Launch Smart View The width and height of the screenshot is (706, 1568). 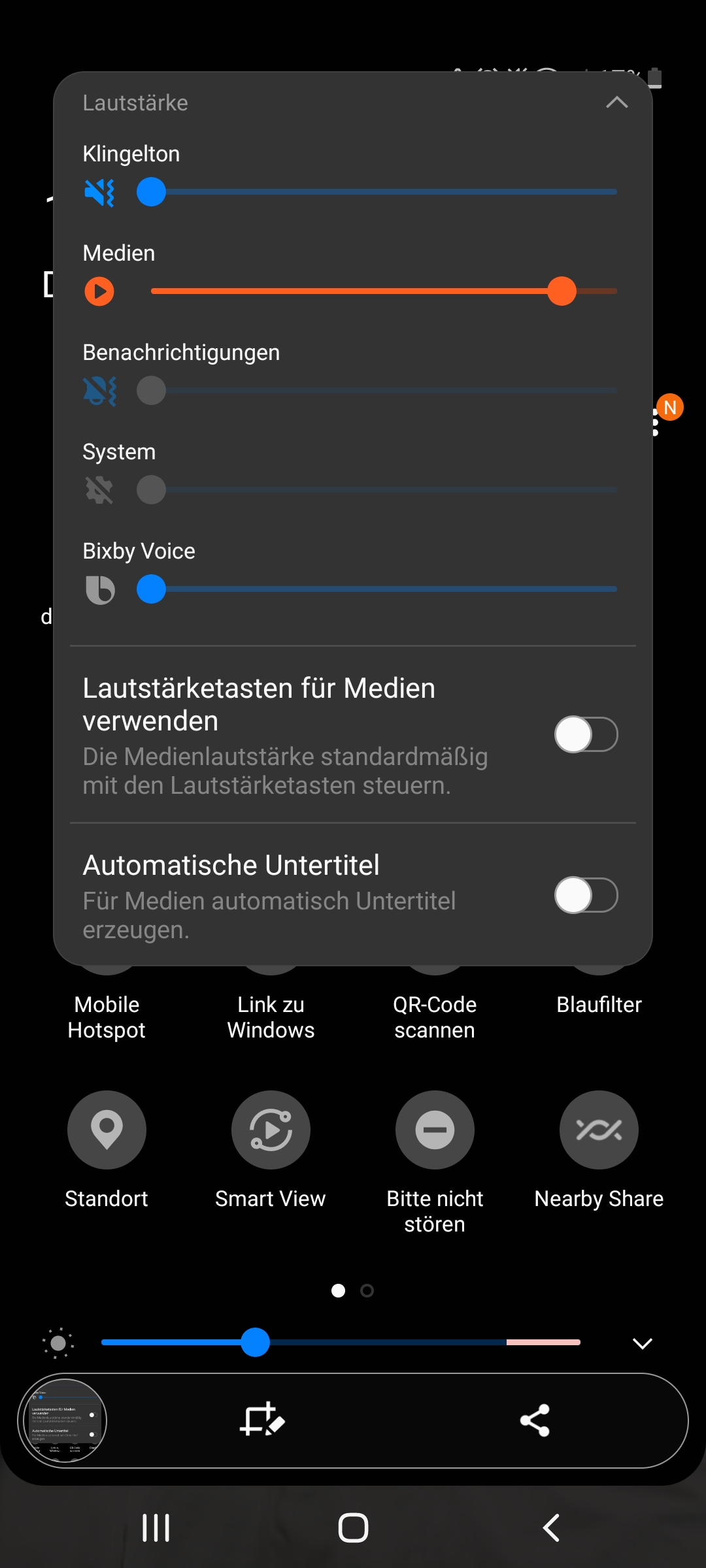(x=271, y=1131)
